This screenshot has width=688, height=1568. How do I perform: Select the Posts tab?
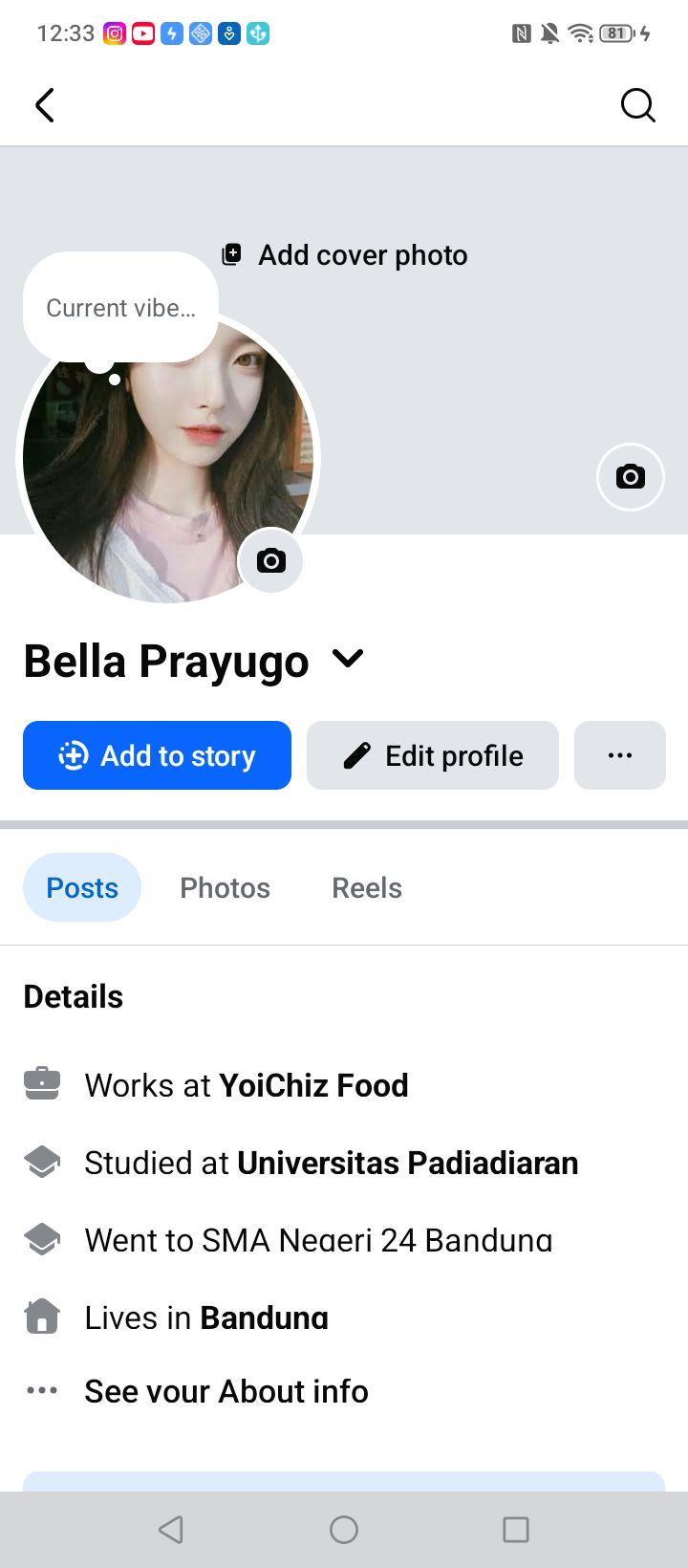82,887
